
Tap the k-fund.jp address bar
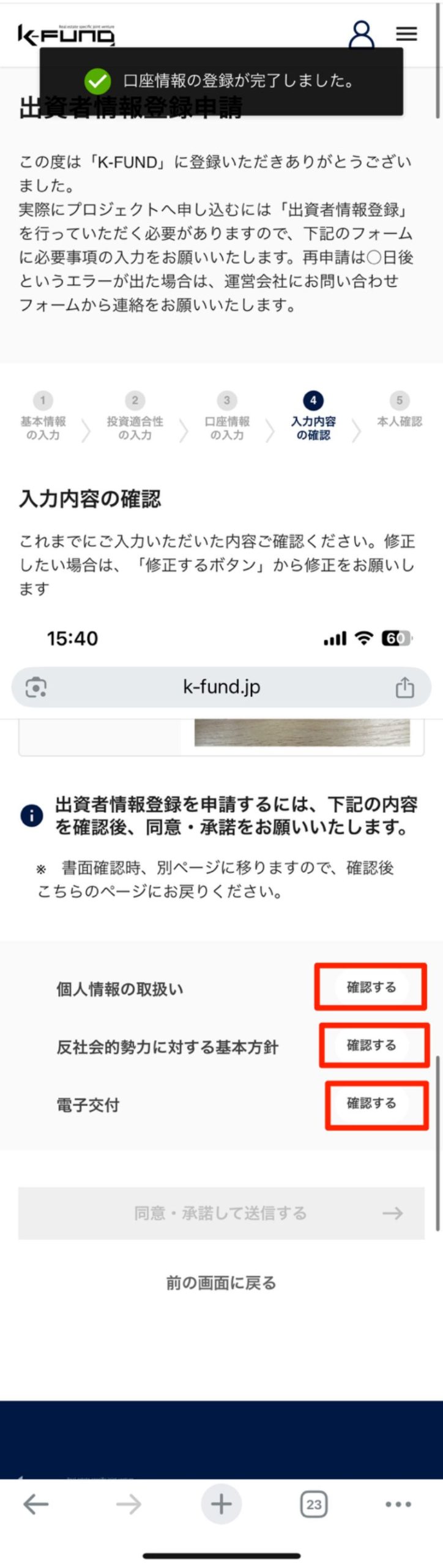tap(221, 687)
